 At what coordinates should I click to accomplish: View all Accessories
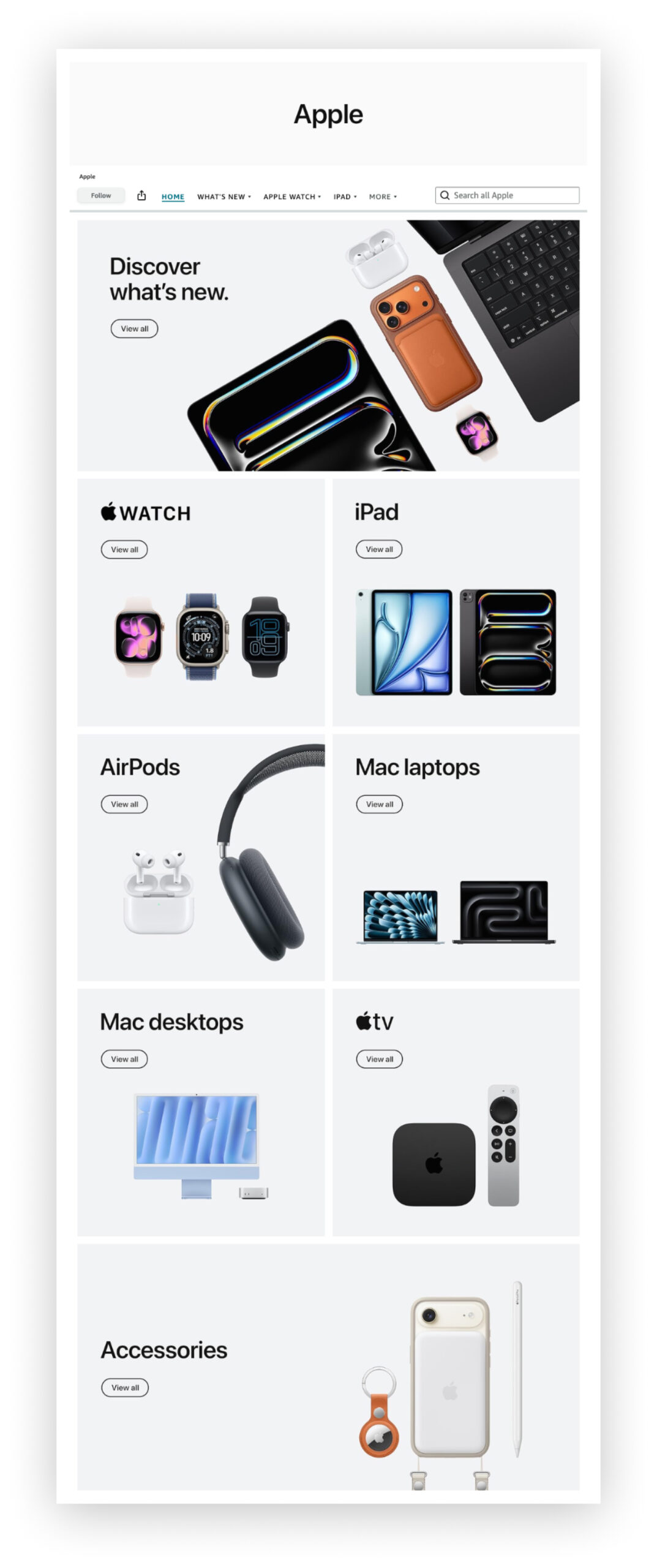pyautogui.click(x=125, y=1387)
